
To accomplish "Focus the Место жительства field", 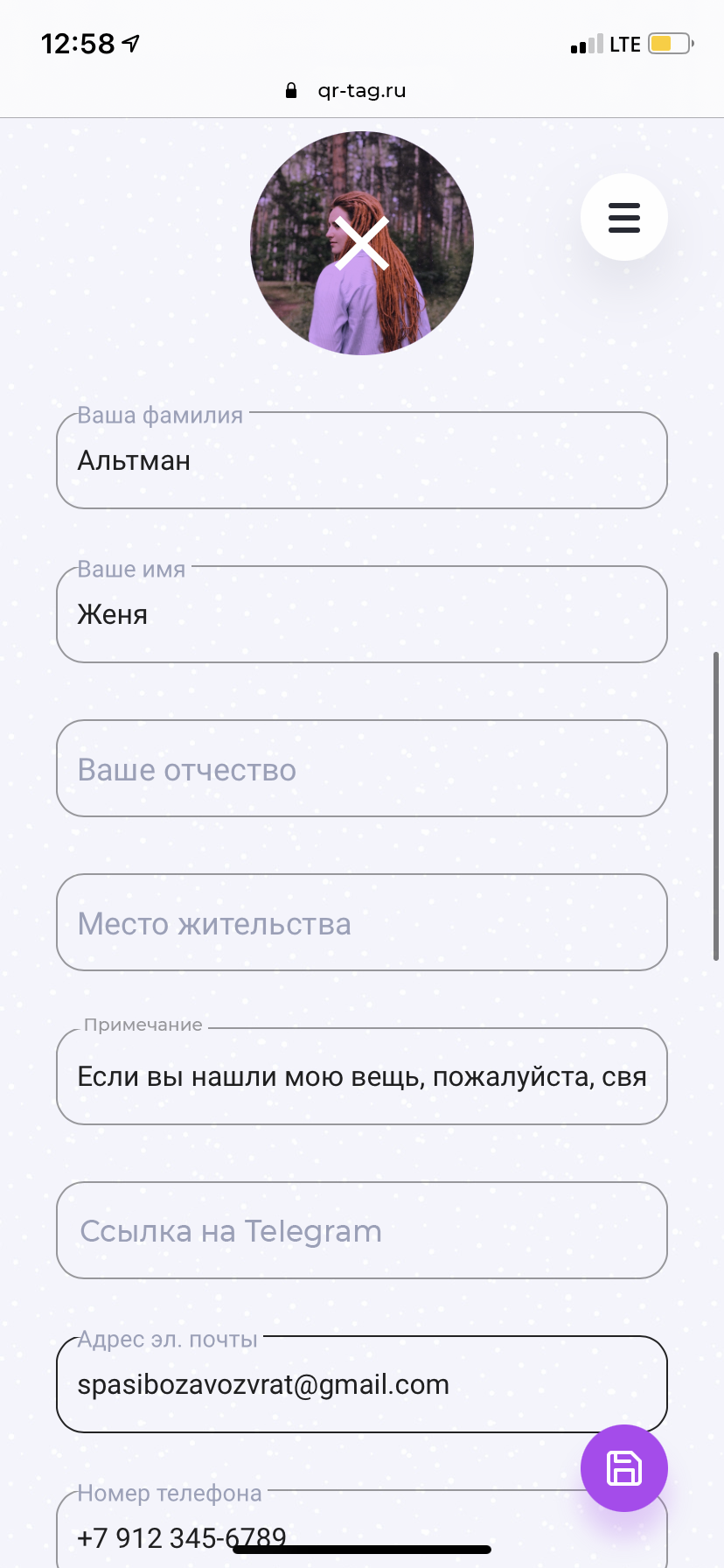I will (x=361, y=923).
